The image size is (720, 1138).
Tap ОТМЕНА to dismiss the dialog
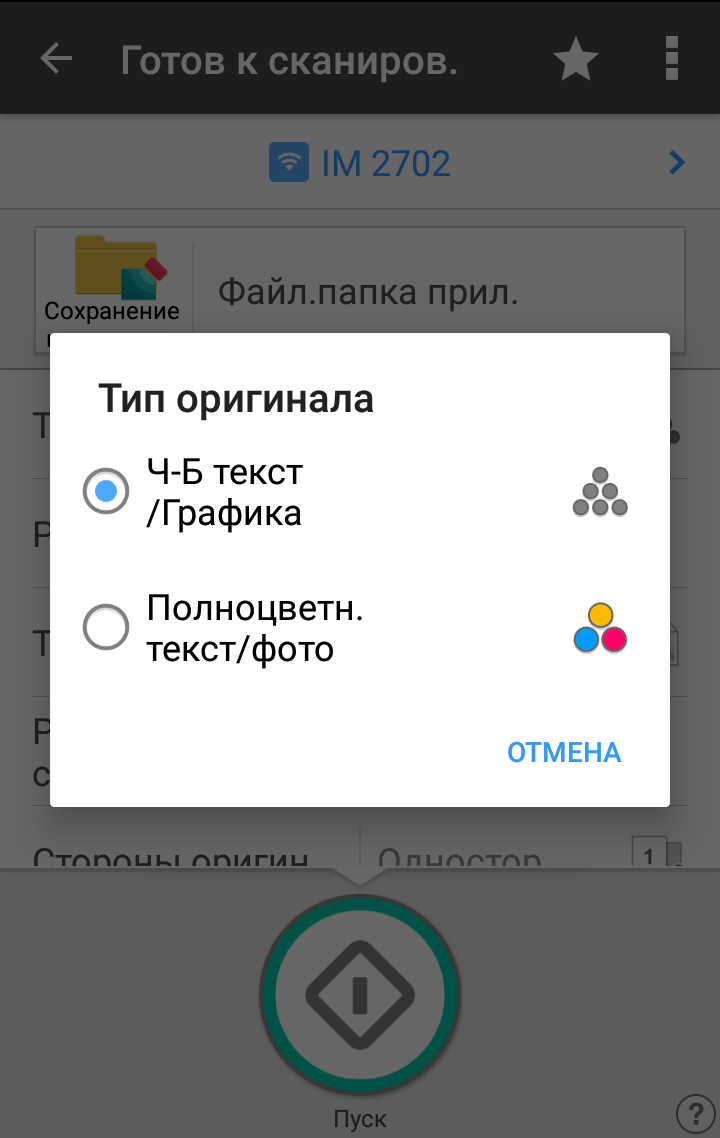click(x=564, y=752)
